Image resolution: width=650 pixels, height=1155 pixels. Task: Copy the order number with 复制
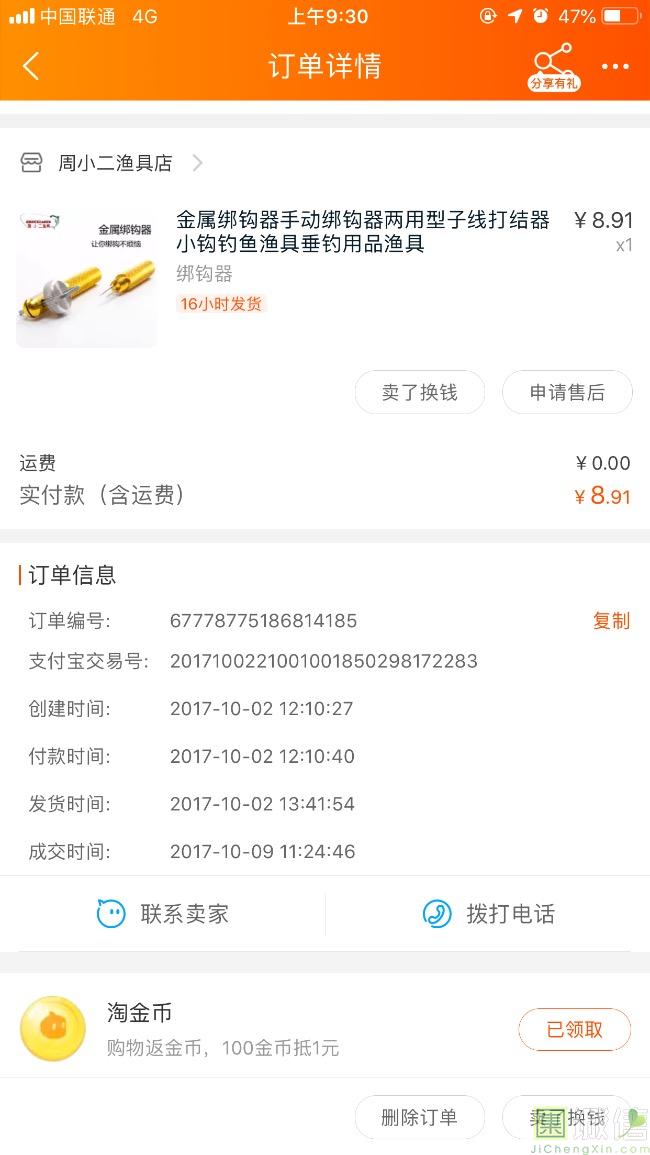click(611, 621)
